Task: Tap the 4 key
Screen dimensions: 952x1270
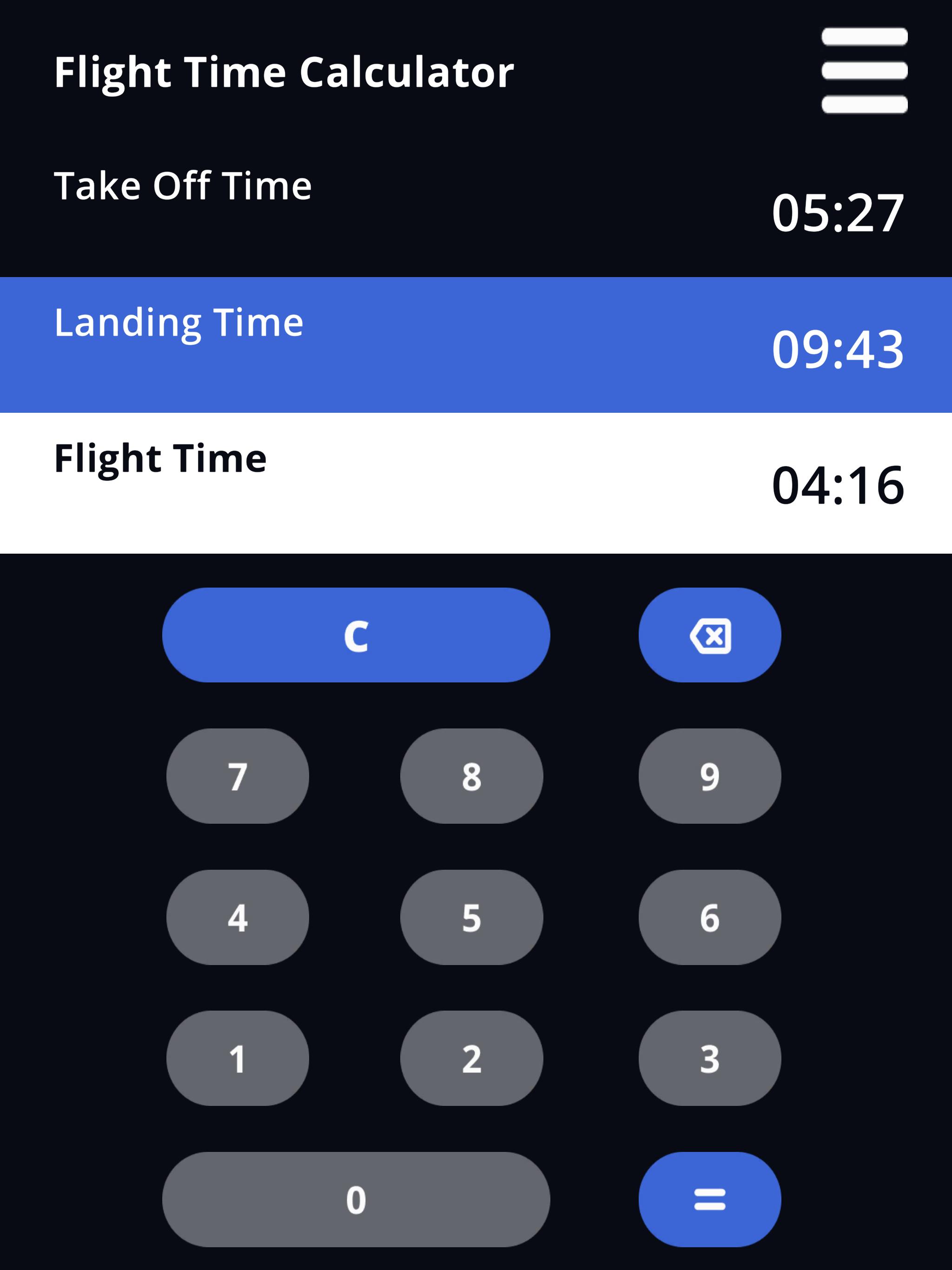Action: [238, 918]
